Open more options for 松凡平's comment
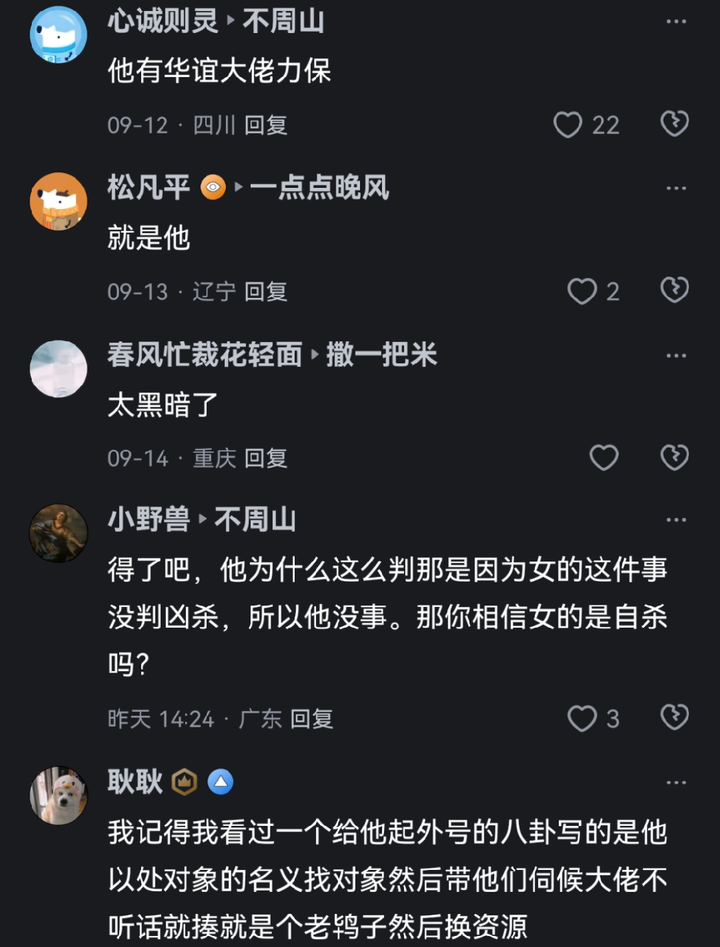Image resolution: width=720 pixels, height=947 pixels. (676, 188)
